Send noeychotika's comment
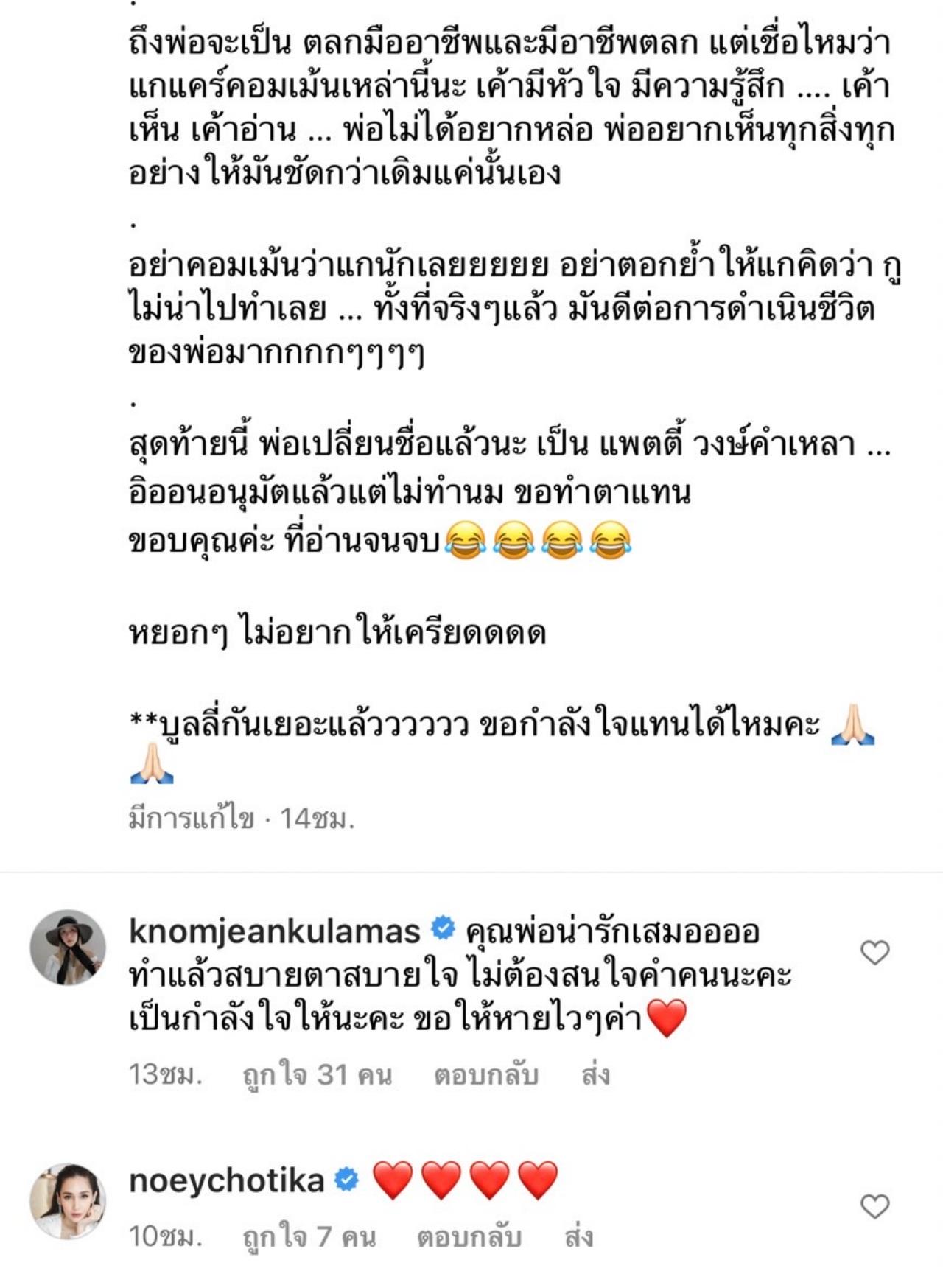Screen dimensions: 943x1288 [x=578, y=1237]
